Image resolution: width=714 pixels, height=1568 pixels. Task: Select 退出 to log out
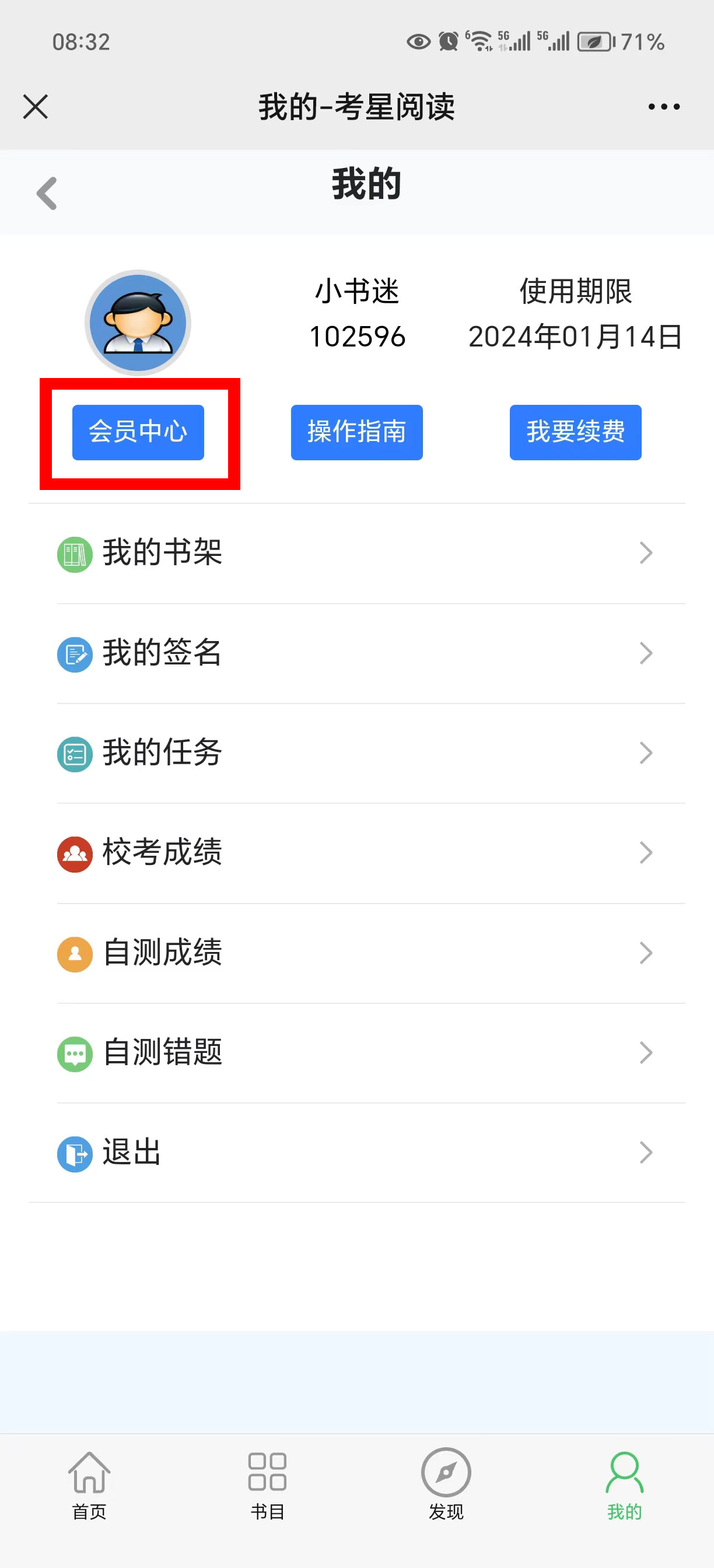tap(356, 1152)
